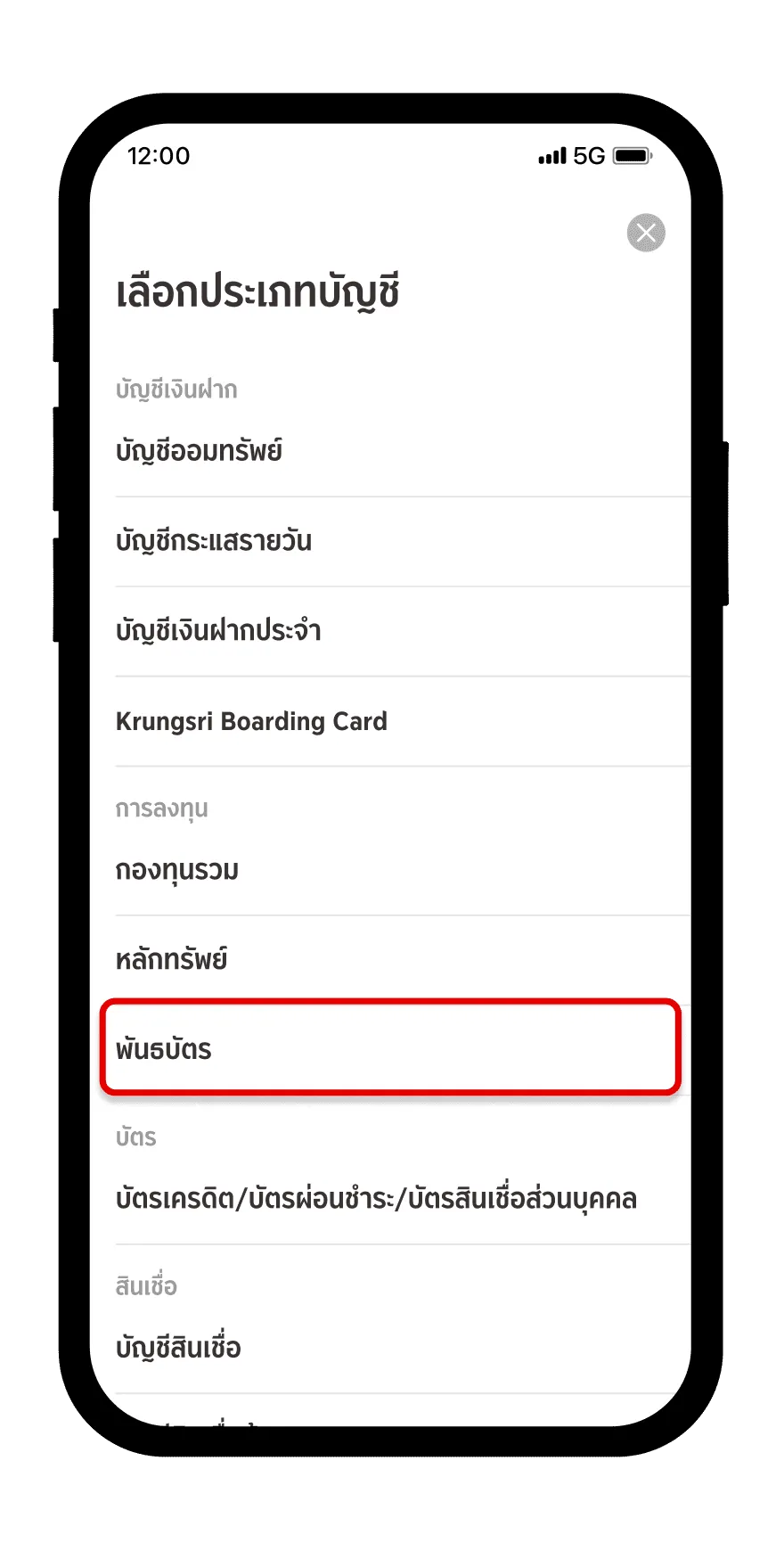784x1551 pixels.
Task: Close the account type selection sheet
Action: point(646,234)
